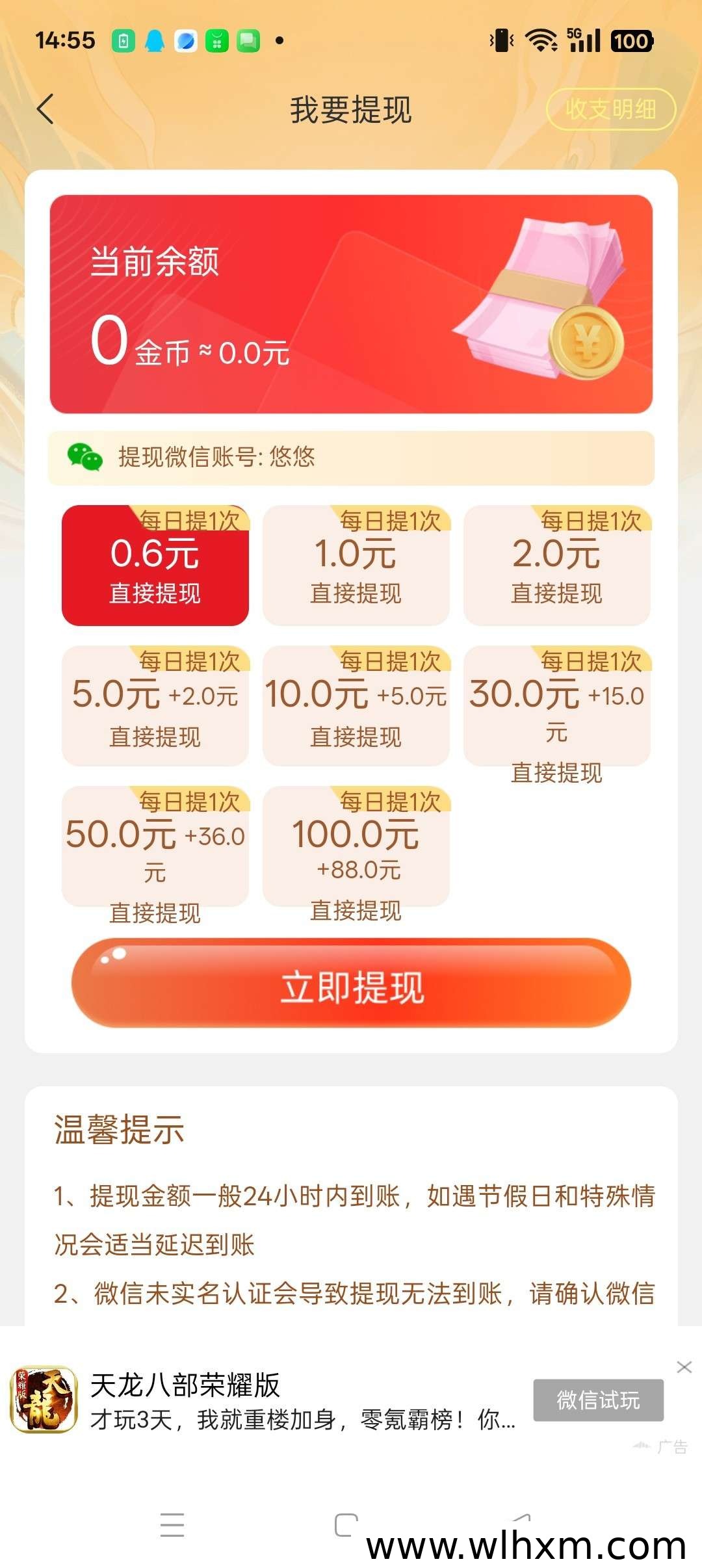The image size is (702, 1568).
Task: Choose the 10.0元 +5.0元 option
Action: 356,705
